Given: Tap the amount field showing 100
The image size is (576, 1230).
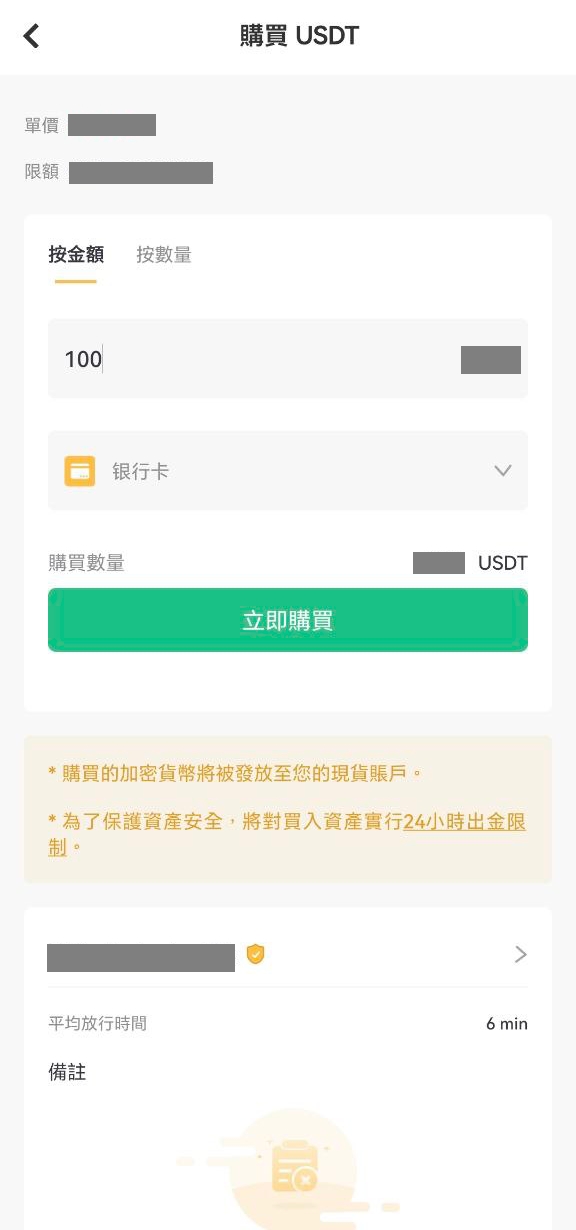Looking at the screenshot, I should coord(288,359).
